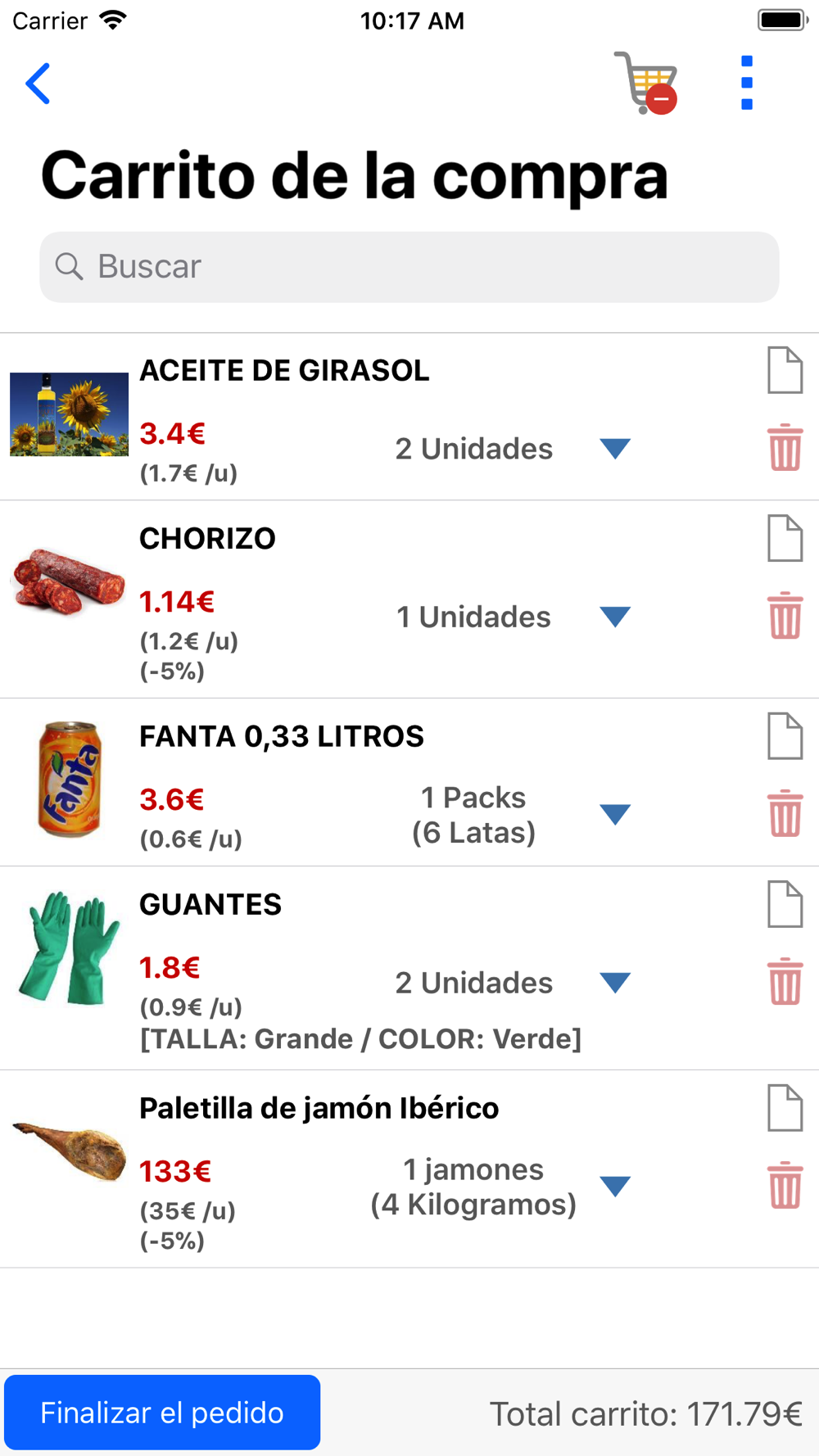
Task: Open the Fanta 0,33 Litros product image
Action: coord(70,779)
